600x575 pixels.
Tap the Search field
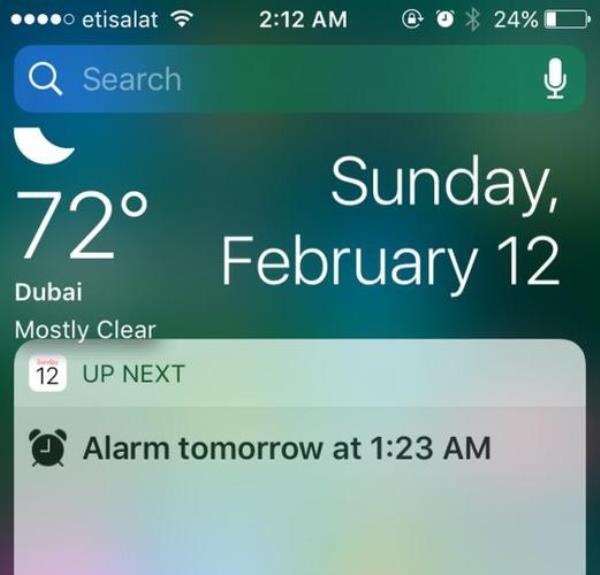click(x=280, y=79)
